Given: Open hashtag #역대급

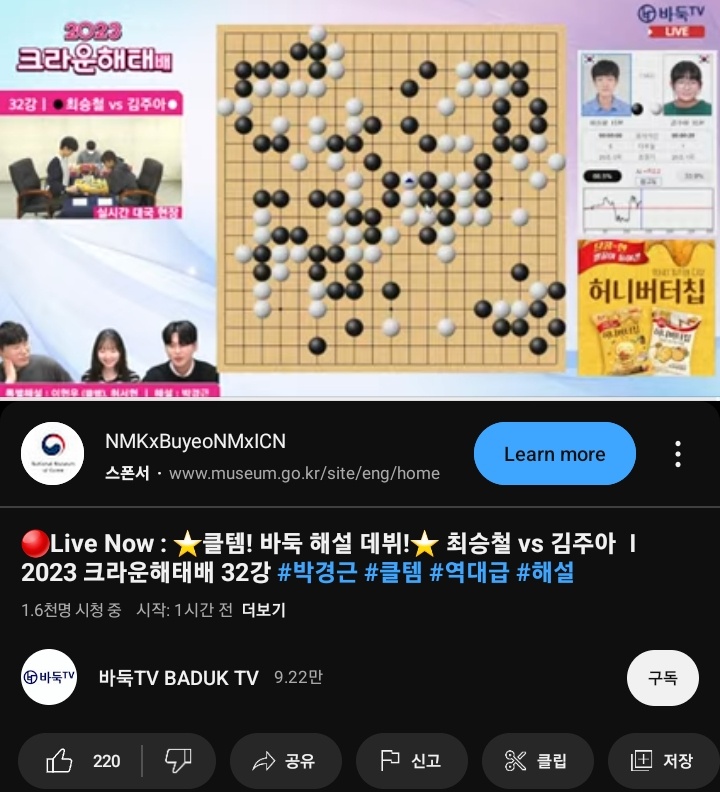Looking at the screenshot, I should [469, 573].
